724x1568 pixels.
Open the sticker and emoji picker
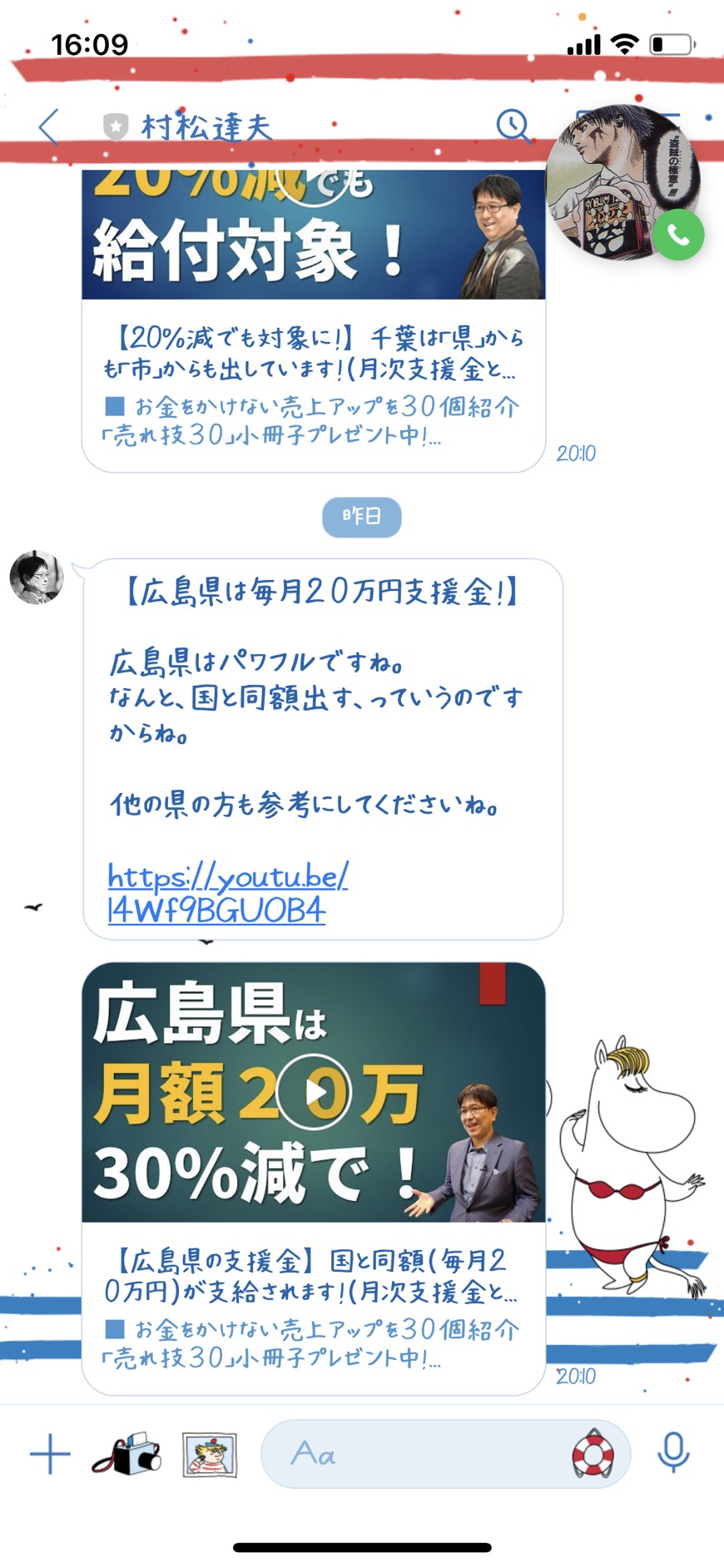tap(593, 1454)
